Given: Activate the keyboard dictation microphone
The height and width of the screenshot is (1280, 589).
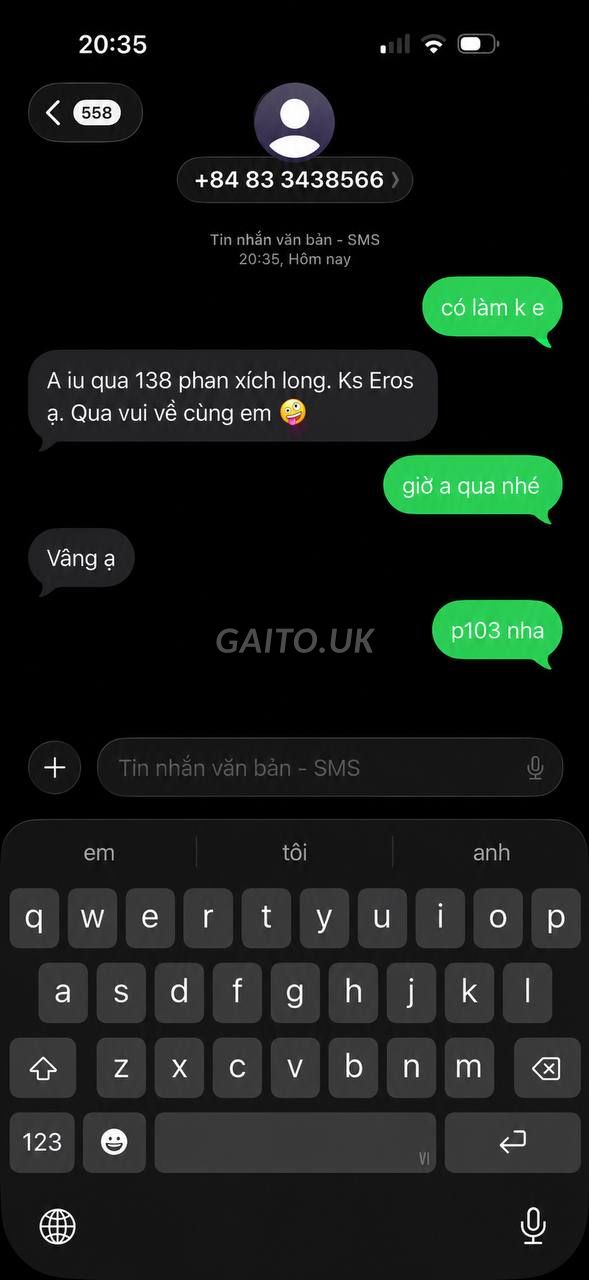Looking at the screenshot, I should pyautogui.click(x=533, y=1225).
